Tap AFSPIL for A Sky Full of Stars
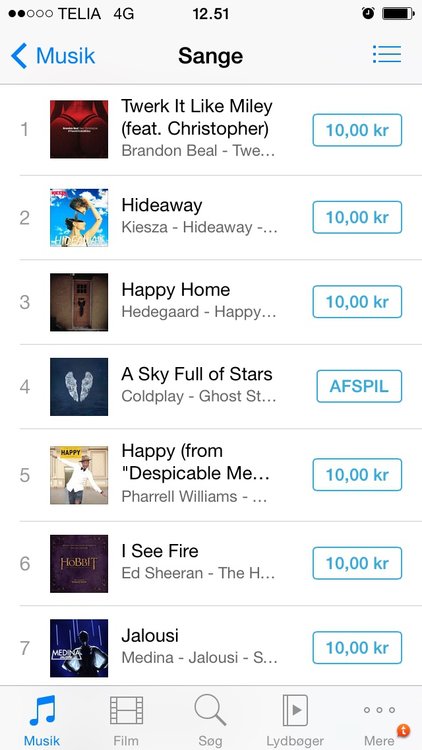This screenshot has width=422, height=750. pos(359,386)
